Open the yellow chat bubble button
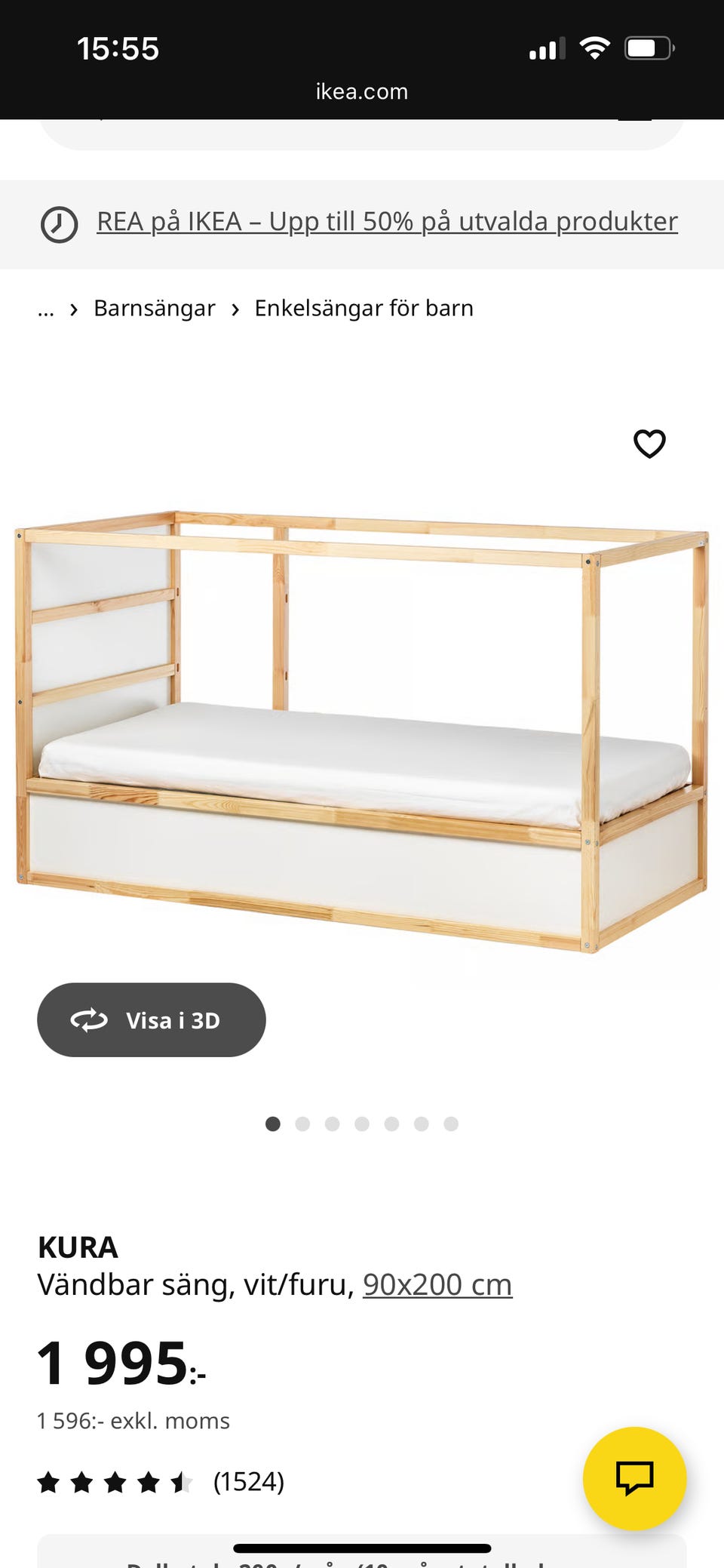This screenshot has width=724, height=1568. pyautogui.click(x=634, y=1477)
